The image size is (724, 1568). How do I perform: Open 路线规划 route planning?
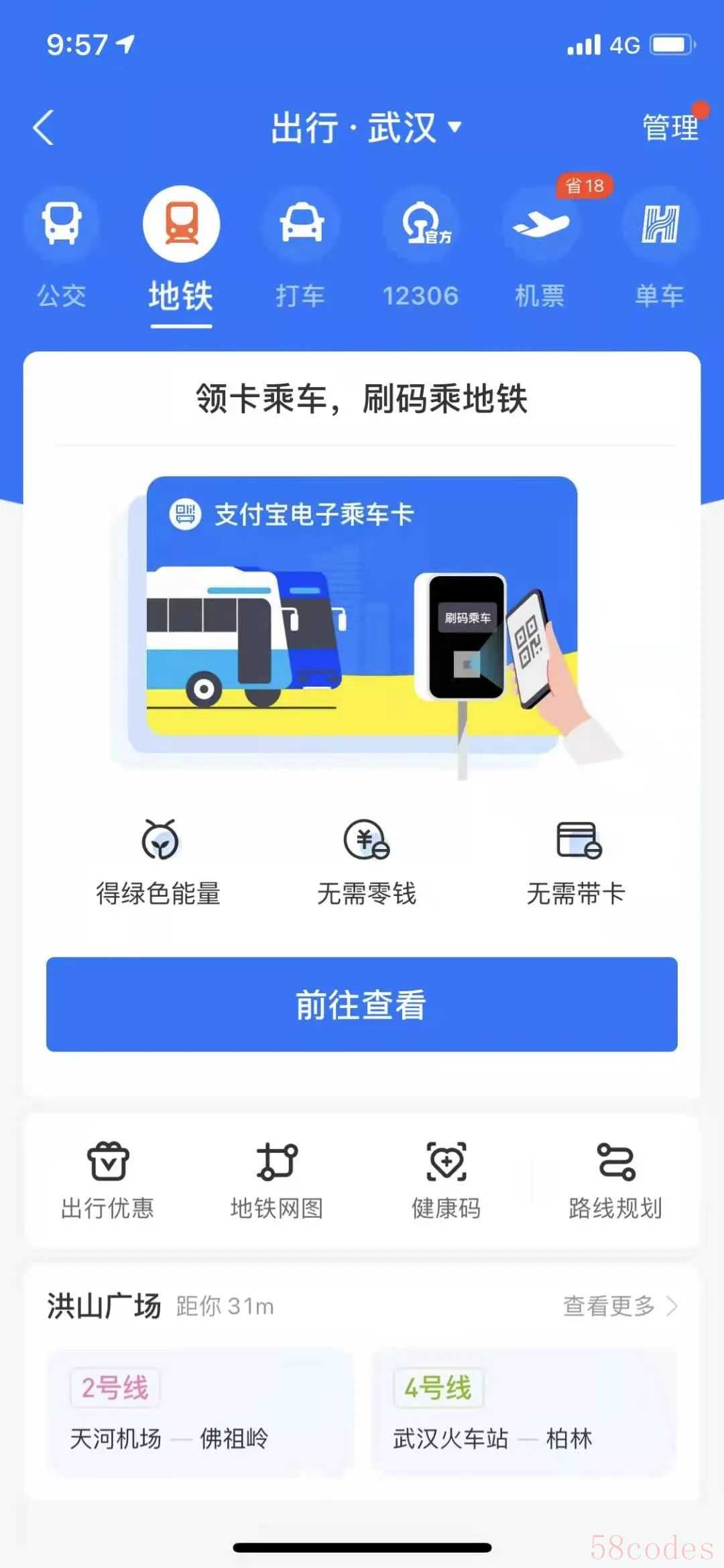[x=615, y=1180]
